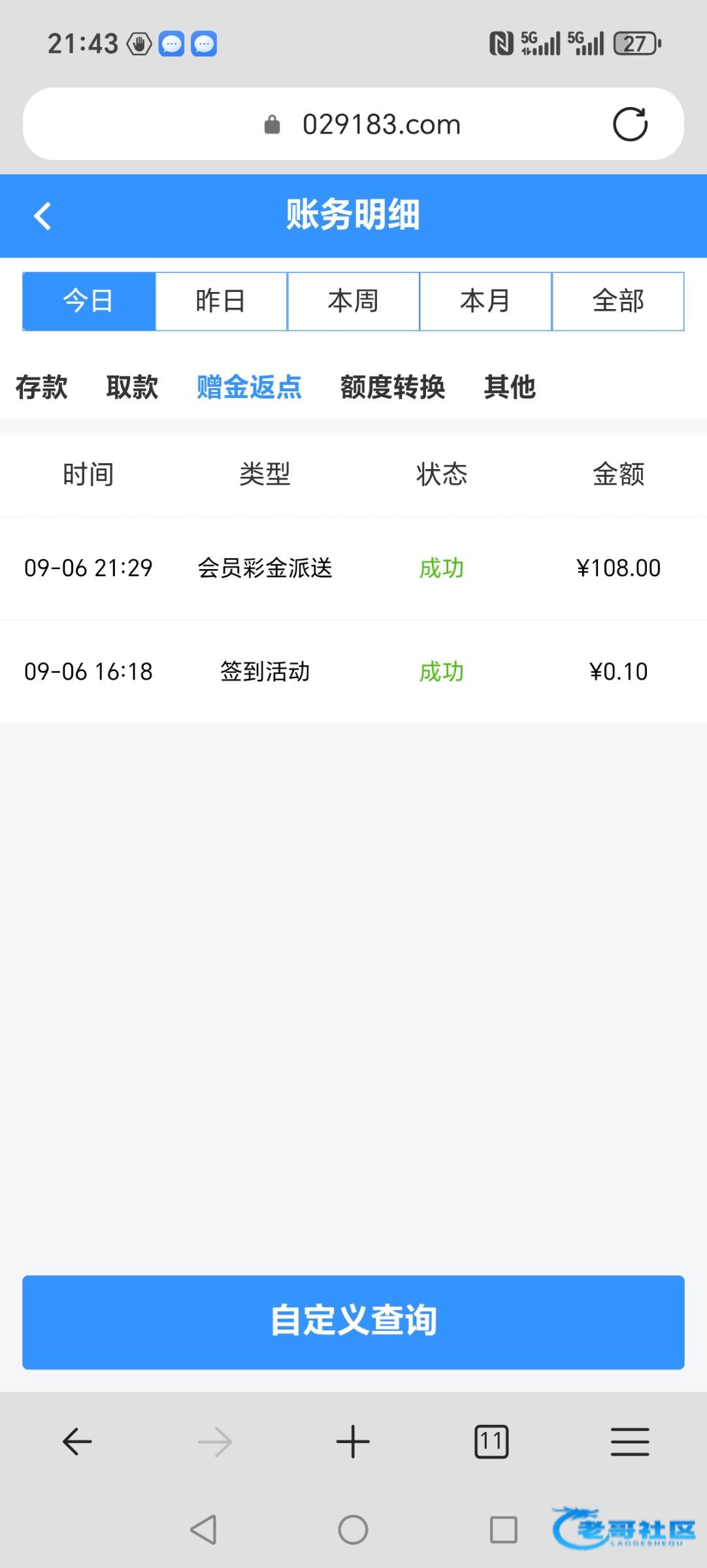Reload the page in the address bar
The image size is (707, 1568).
pos(630,124)
